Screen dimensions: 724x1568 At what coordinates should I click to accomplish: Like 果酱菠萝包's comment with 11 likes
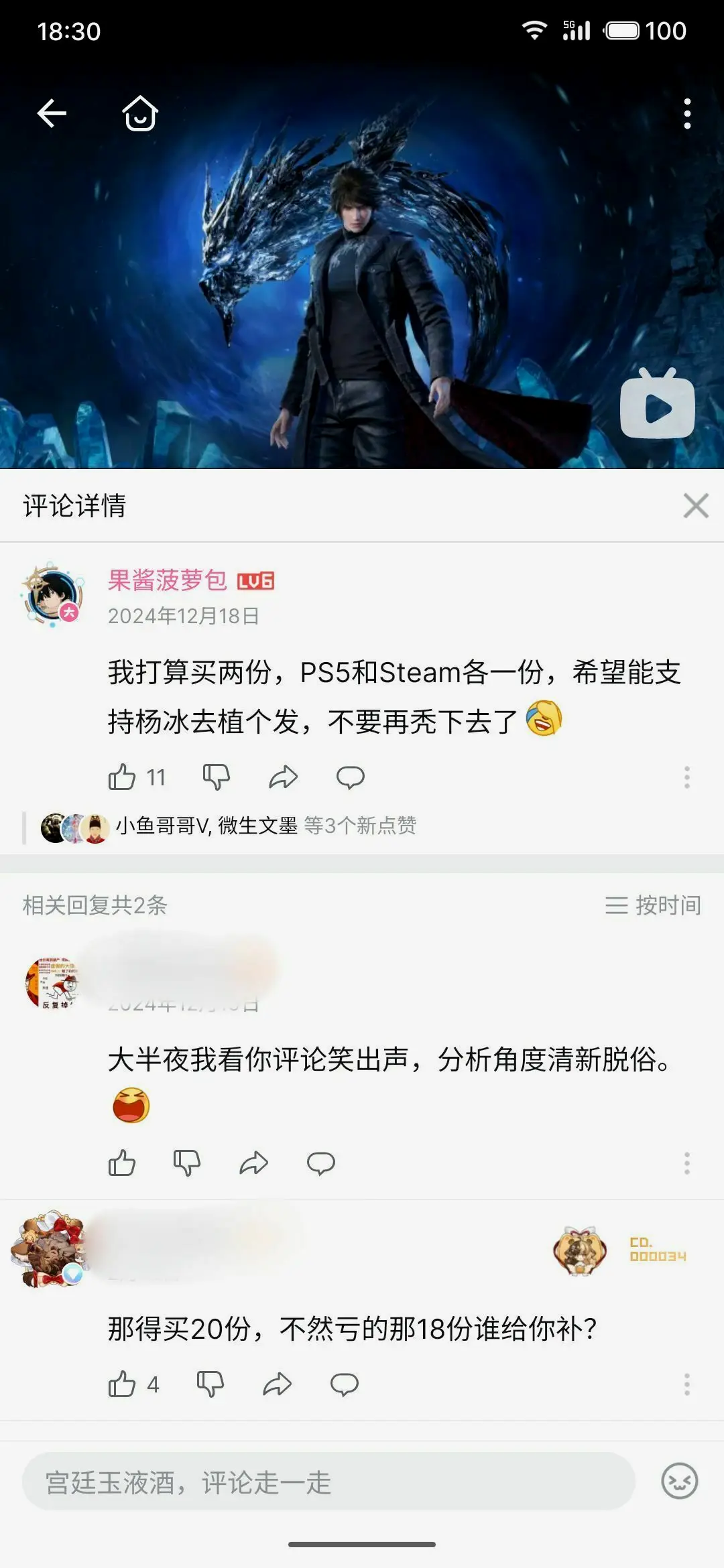(123, 777)
